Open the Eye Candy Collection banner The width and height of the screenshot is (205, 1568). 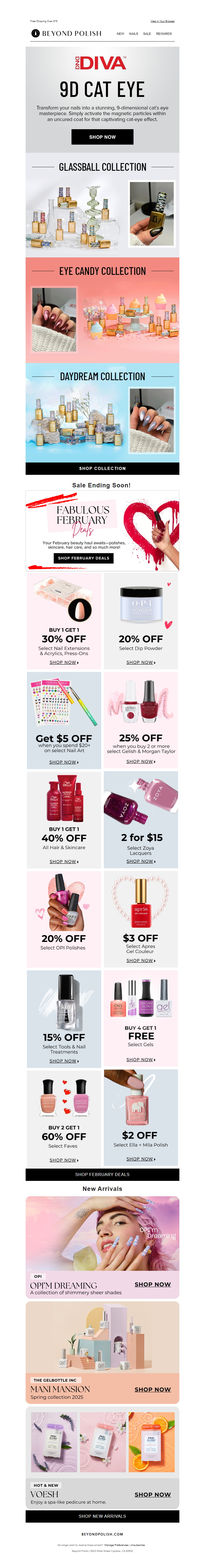[102, 310]
